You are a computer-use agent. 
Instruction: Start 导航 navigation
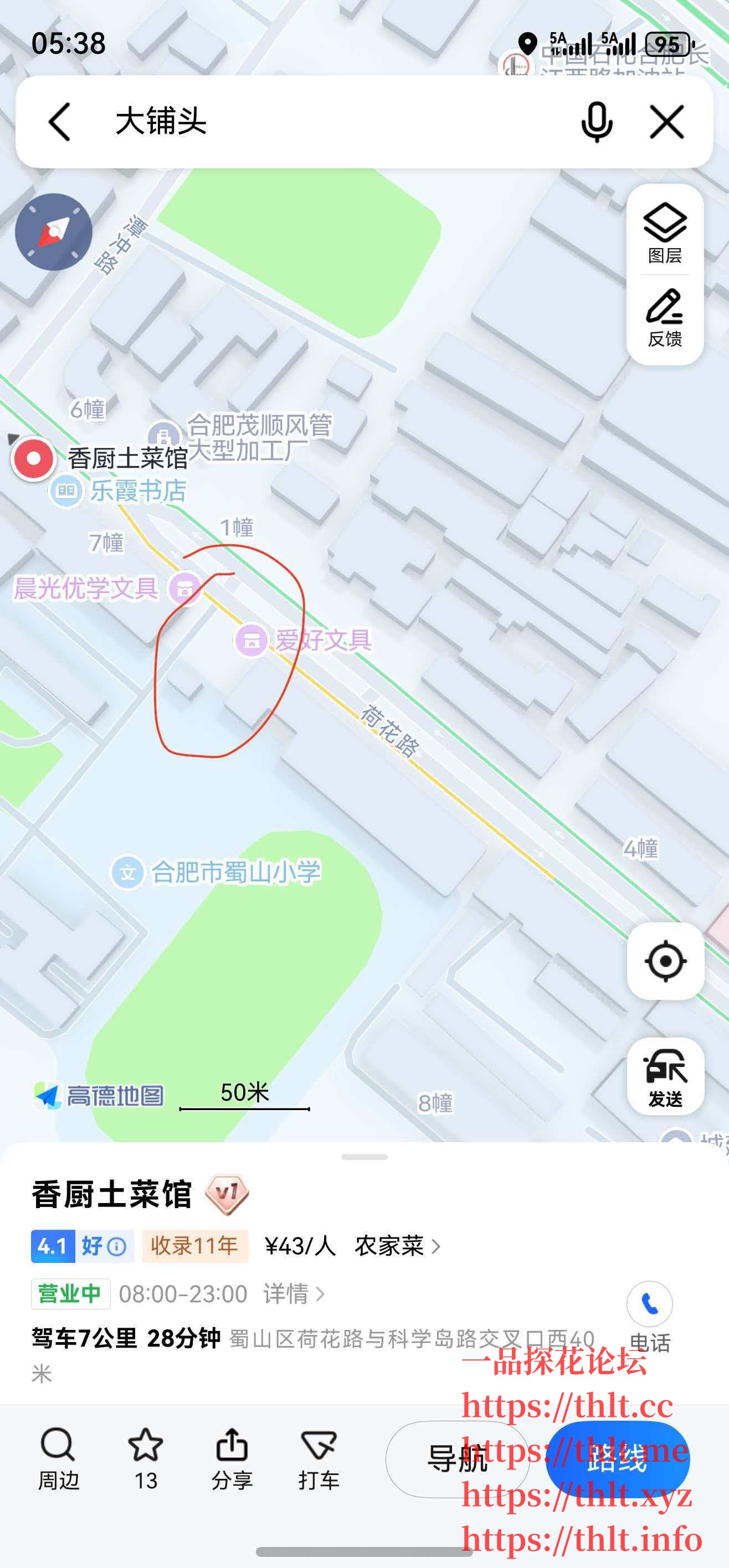[x=458, y=1459]
